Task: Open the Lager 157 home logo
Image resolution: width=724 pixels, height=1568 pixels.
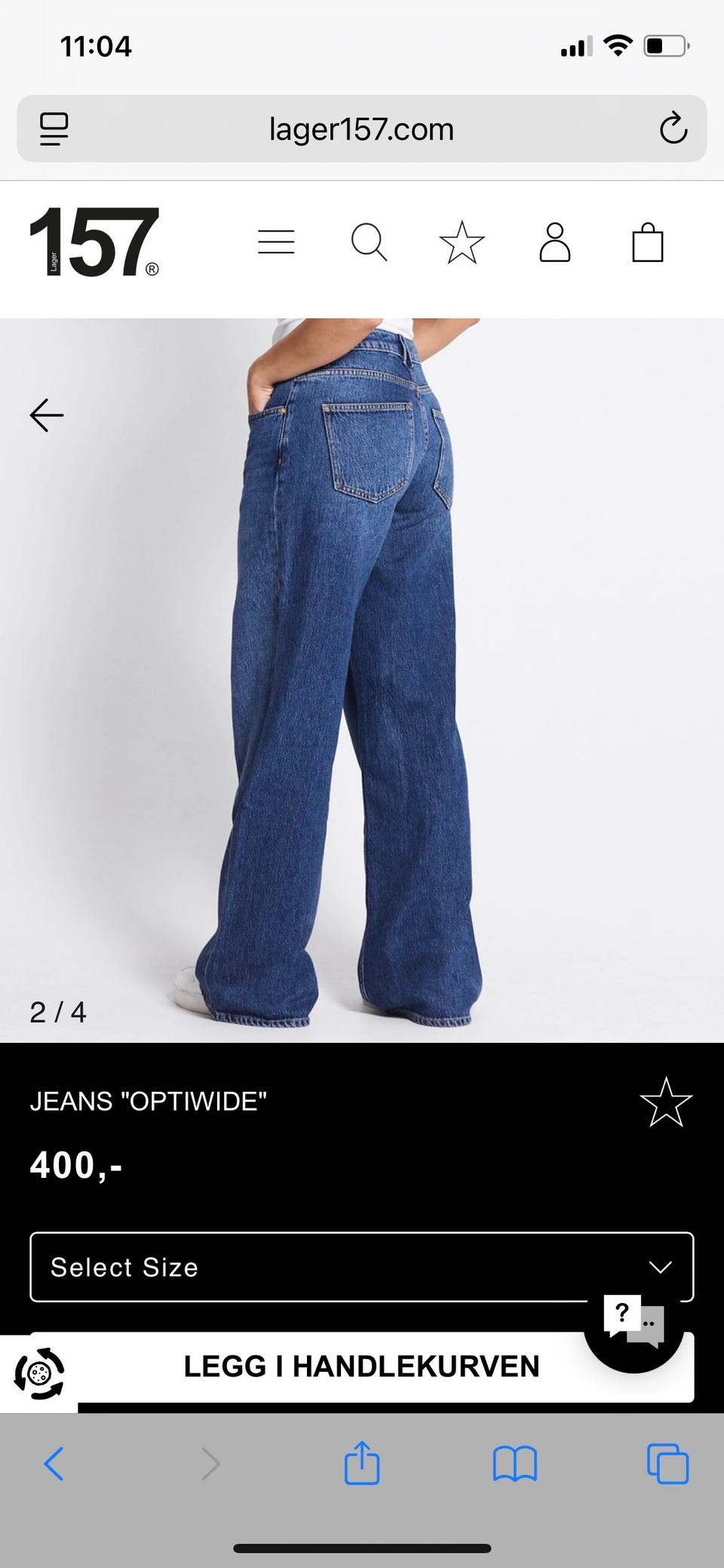Action: (x=94, y=242)
